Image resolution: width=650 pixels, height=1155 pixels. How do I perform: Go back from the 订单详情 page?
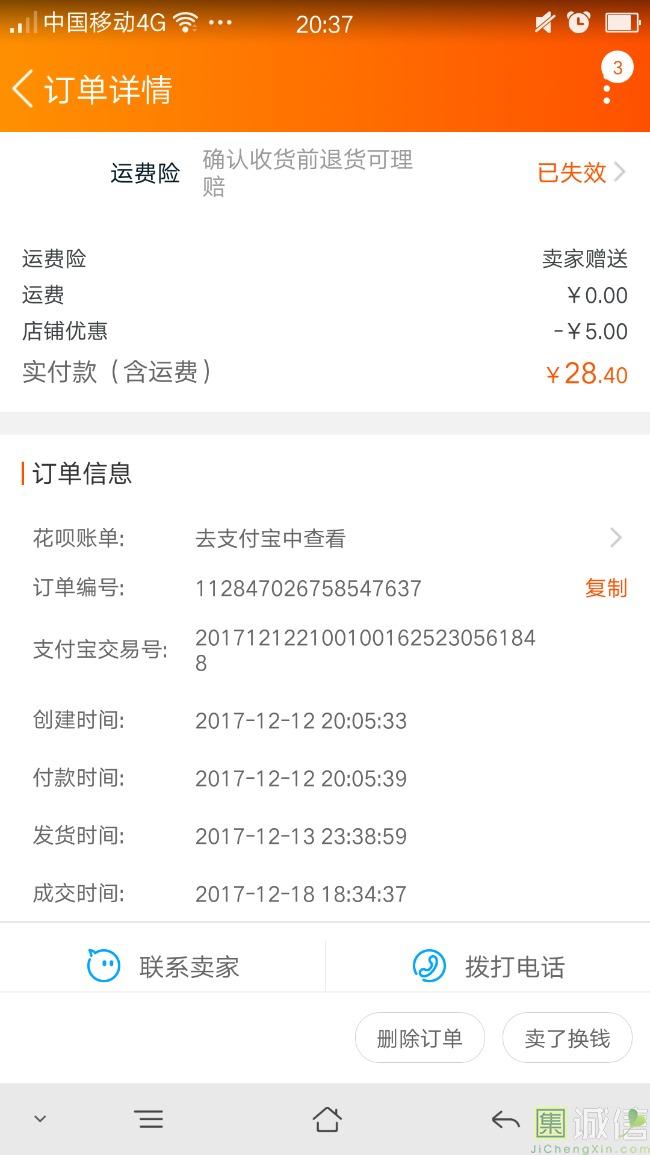(23, 89)
